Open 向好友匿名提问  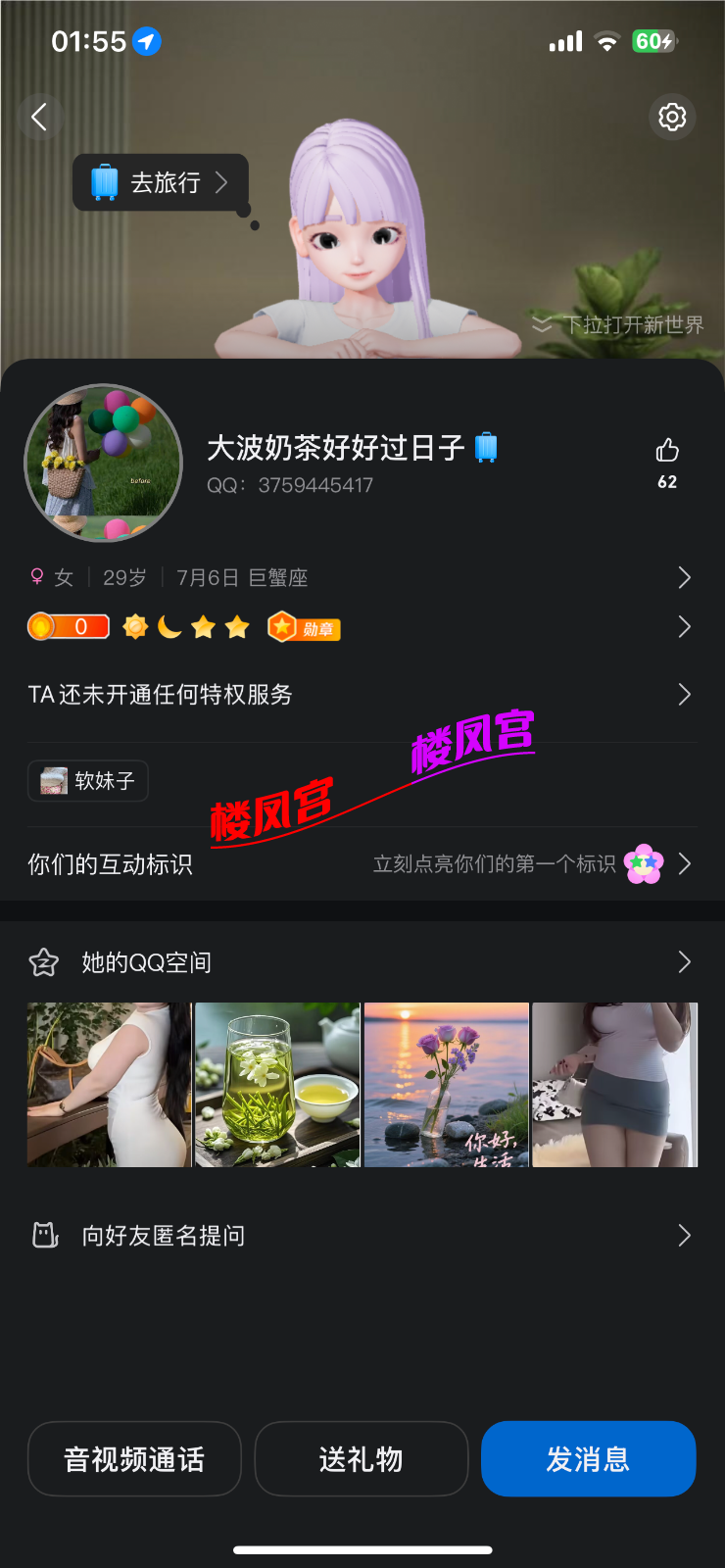(361, 1236)
